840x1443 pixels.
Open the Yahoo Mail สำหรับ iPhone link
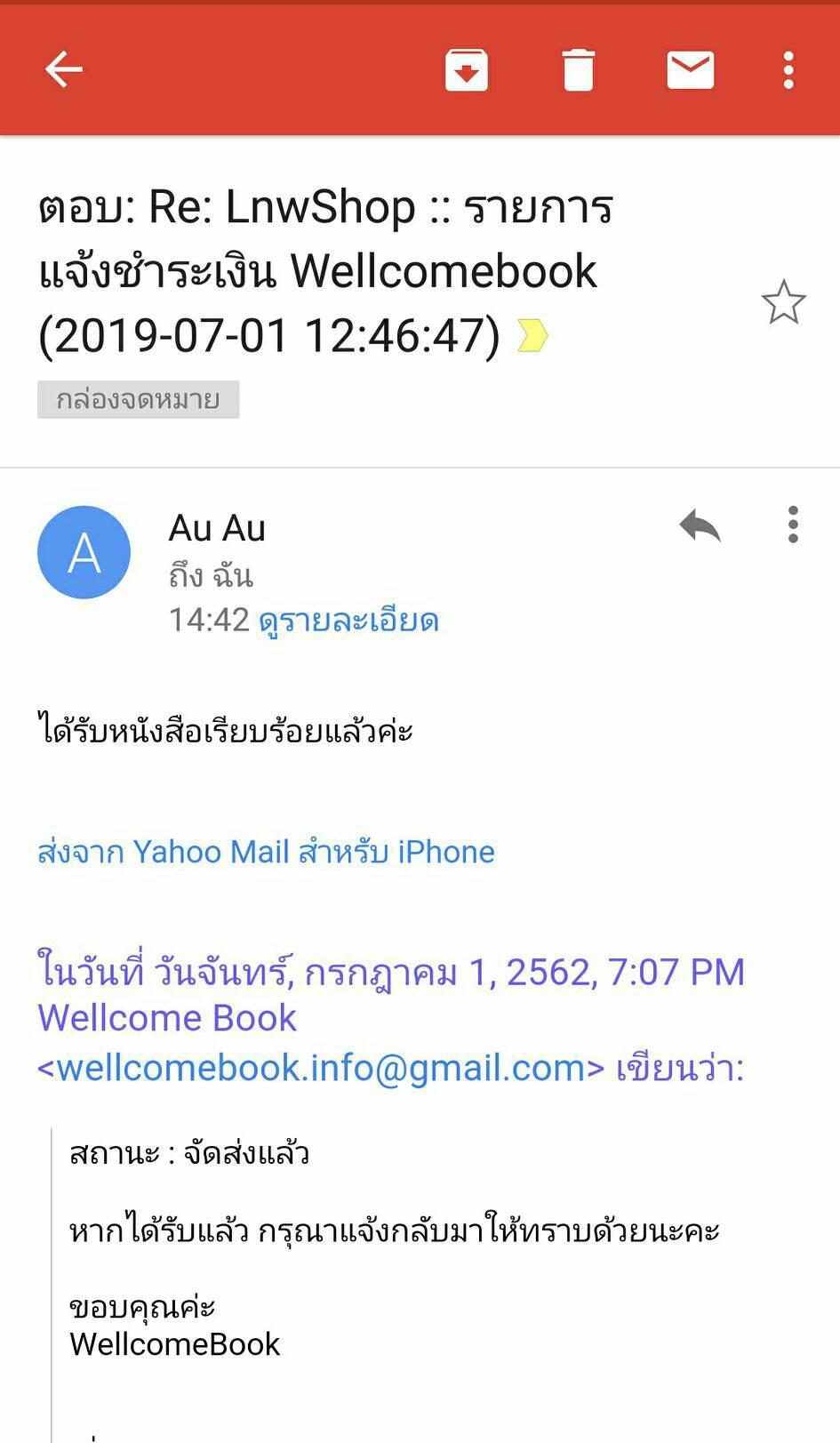pos(266,852)
